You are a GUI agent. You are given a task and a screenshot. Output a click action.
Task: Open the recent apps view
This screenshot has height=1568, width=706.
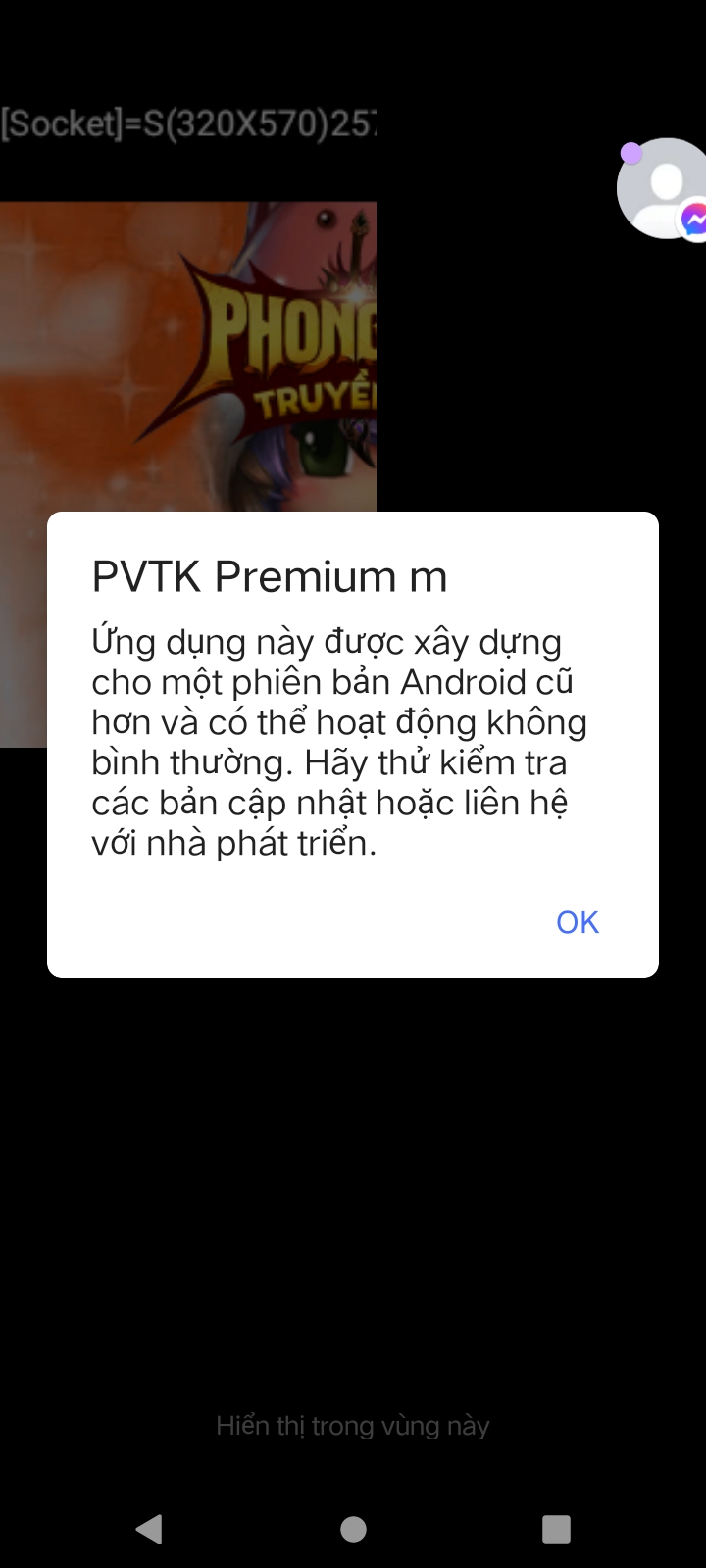(556, 1528)
